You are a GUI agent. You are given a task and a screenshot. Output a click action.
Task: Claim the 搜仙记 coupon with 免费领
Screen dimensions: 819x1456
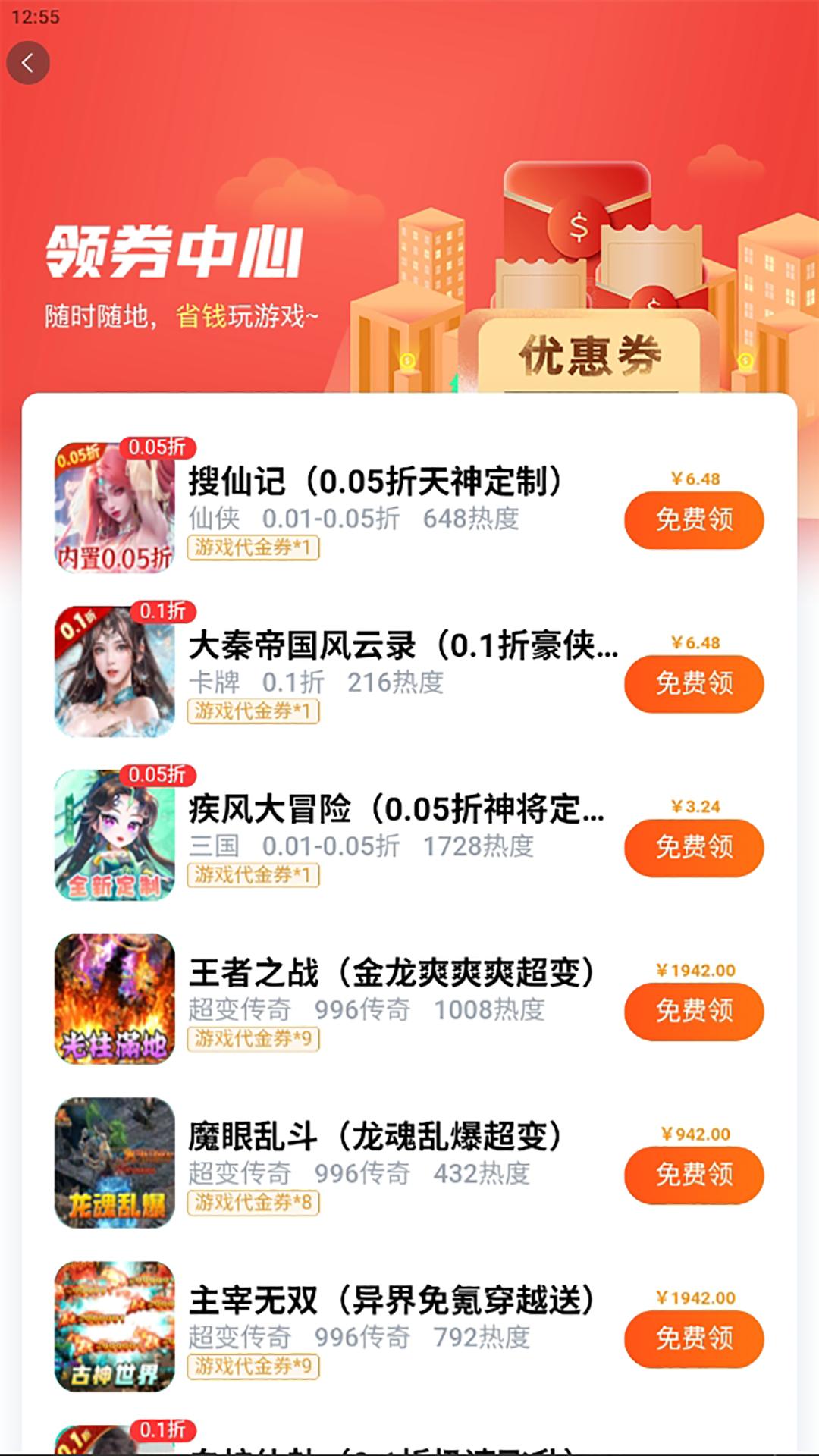click(692, 521)
